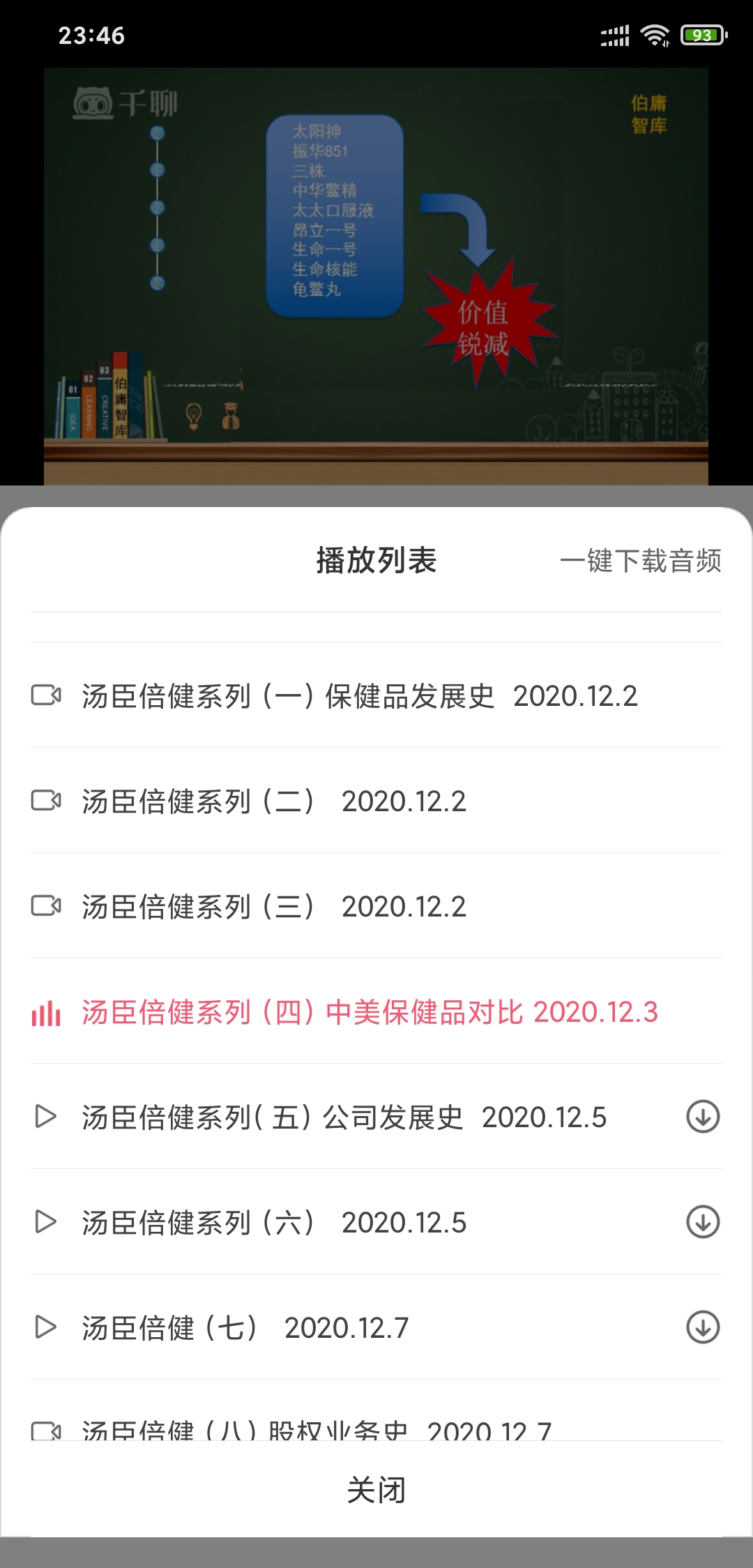Open 汤臣倍健系列（六）2020.12.5

click(274, 1223)
